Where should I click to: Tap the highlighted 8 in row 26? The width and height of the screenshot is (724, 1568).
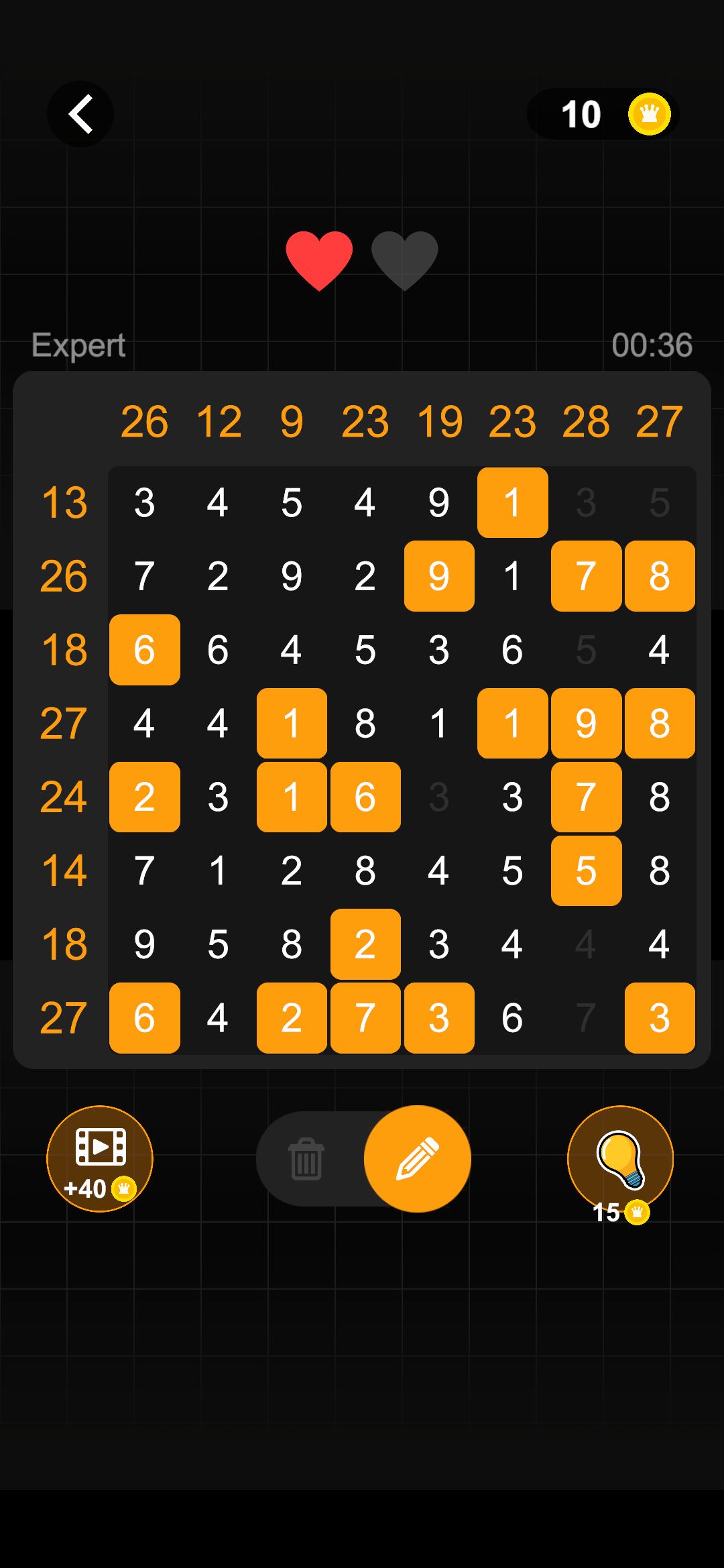[x=660, y=576]
